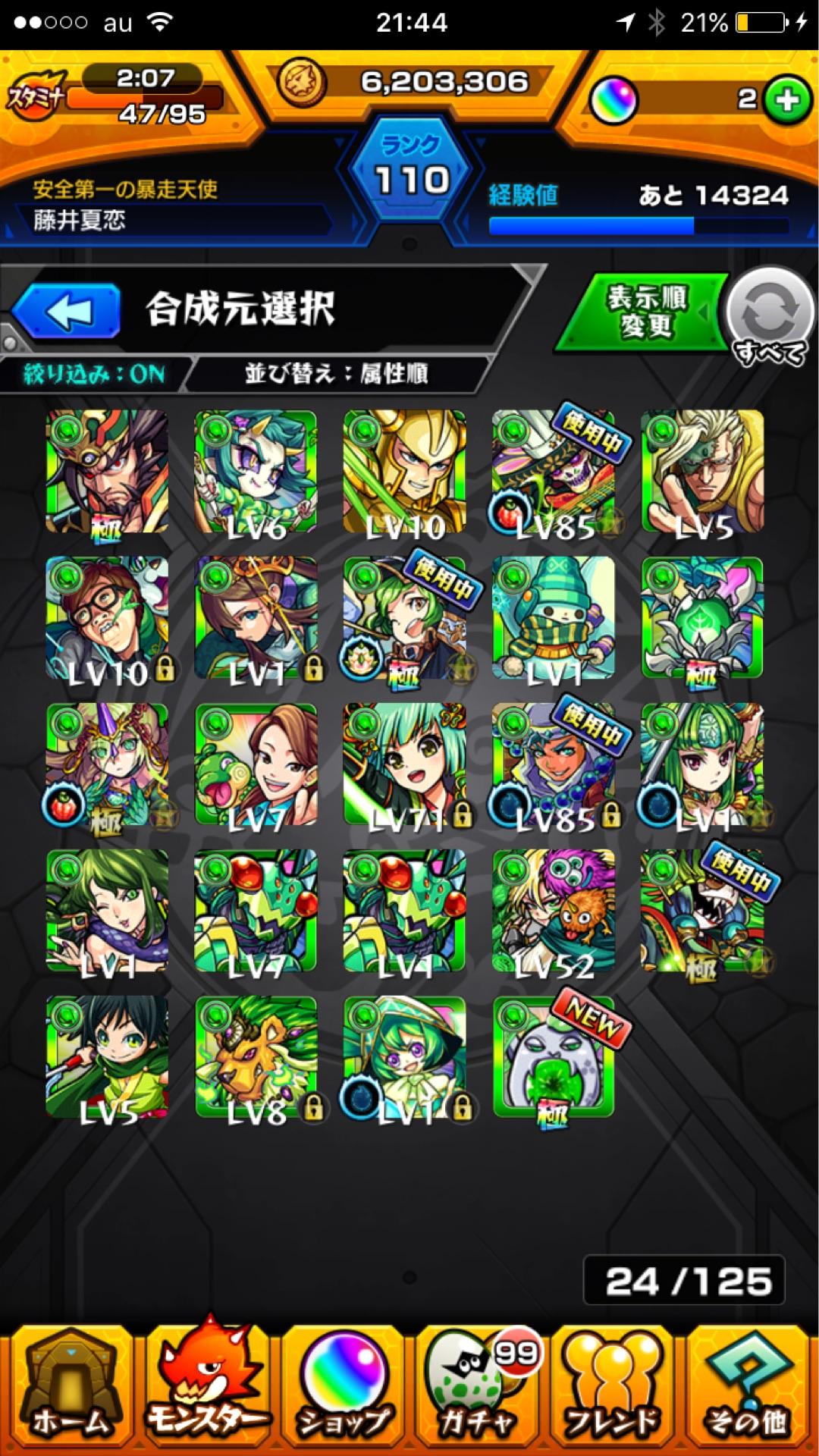Select the LV6 monster

point(256,472)
